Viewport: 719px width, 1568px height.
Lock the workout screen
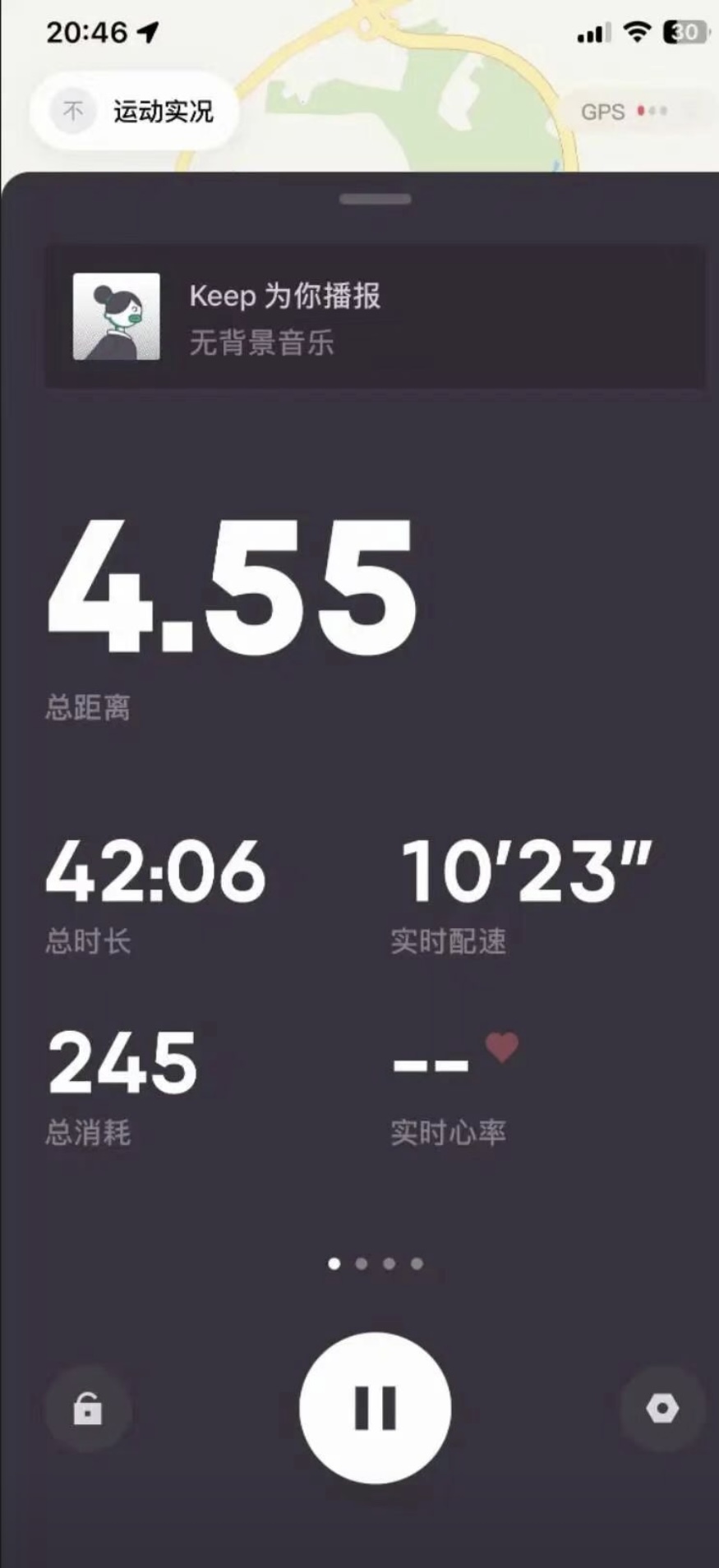87,1409
